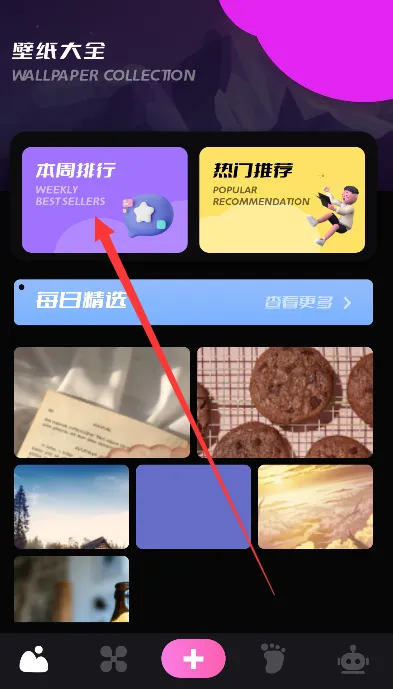Switch to the footprints tab
The width and height of the screenshot is (393, 689).
273,659
